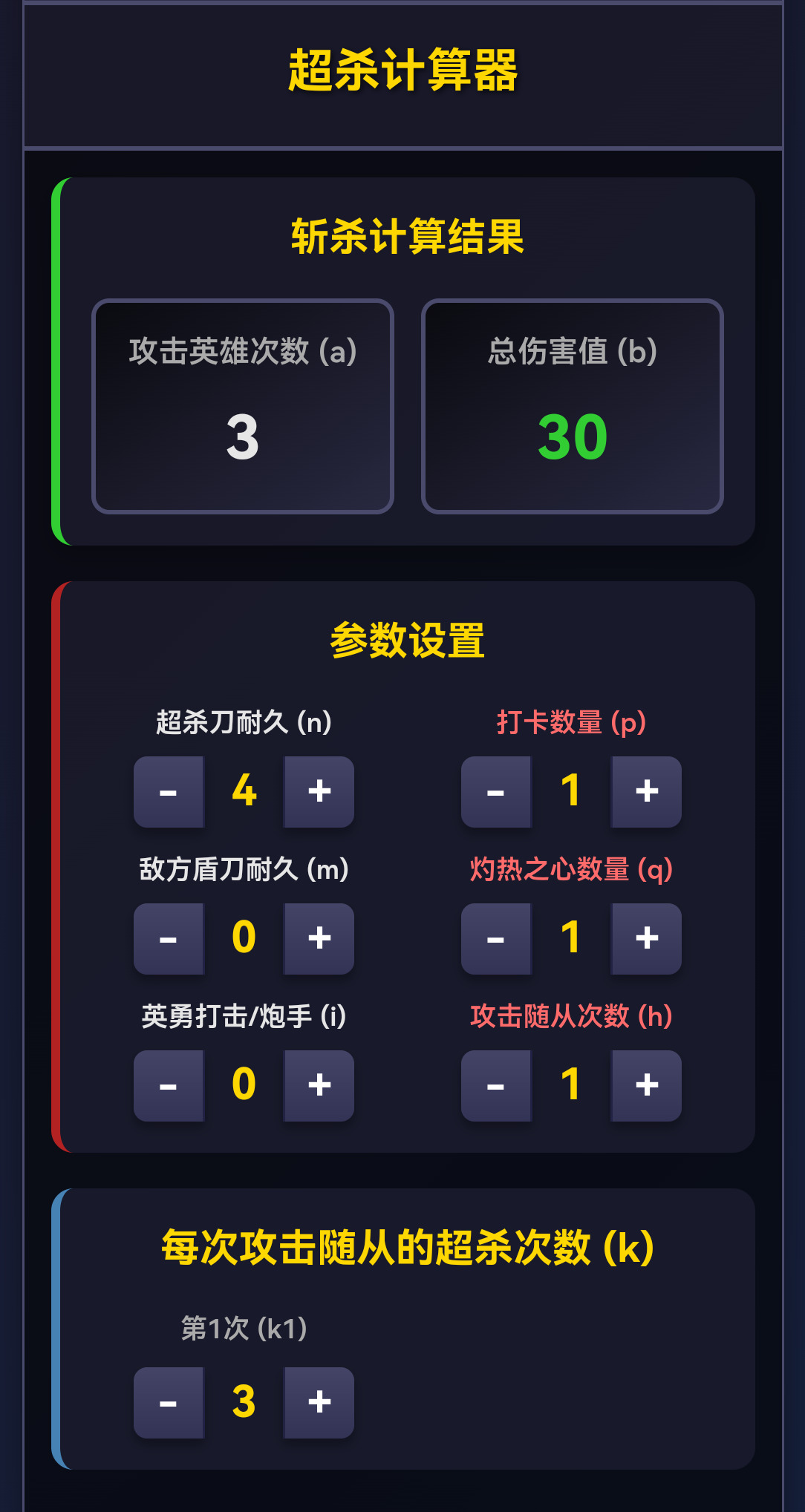Decrease 打卡数量 (p) value

[x=496, y=791]
